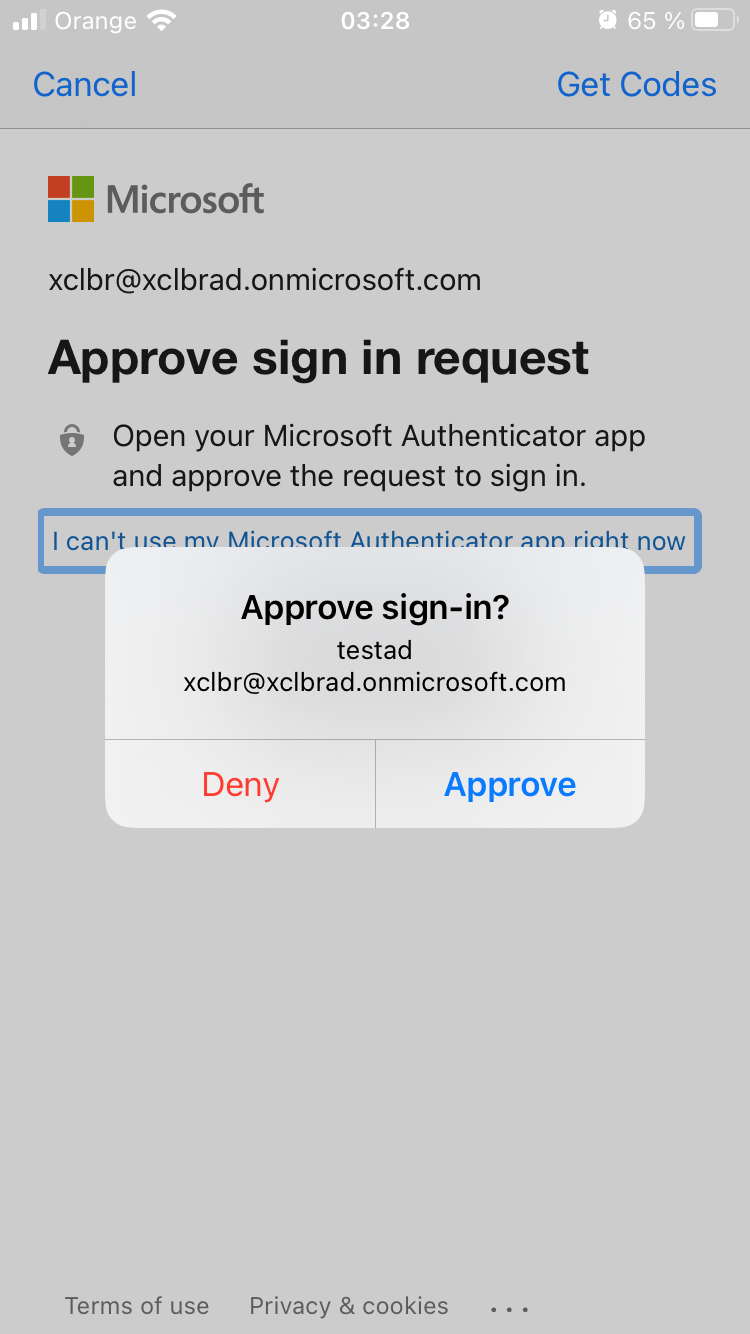Deny the sign-in request
The width and height of the screenshot is (750, 1334).
tap(240, 785)
